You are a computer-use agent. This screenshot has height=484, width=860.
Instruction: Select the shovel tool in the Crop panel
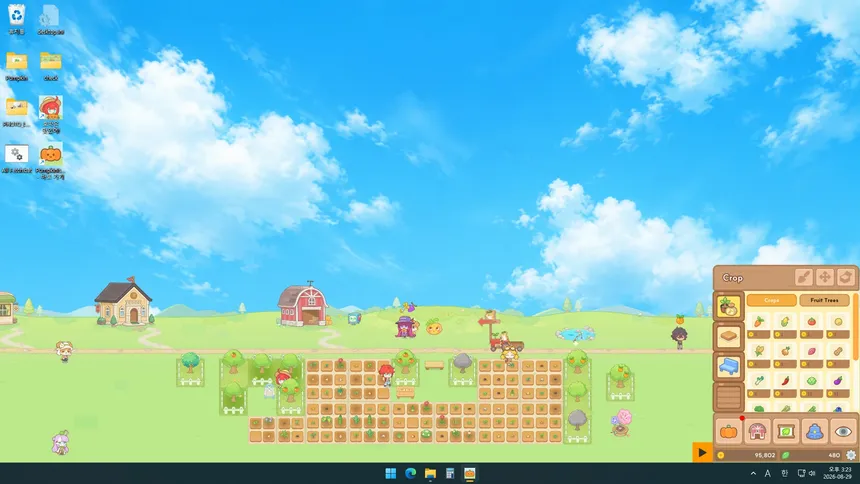(x=804, y=277)
